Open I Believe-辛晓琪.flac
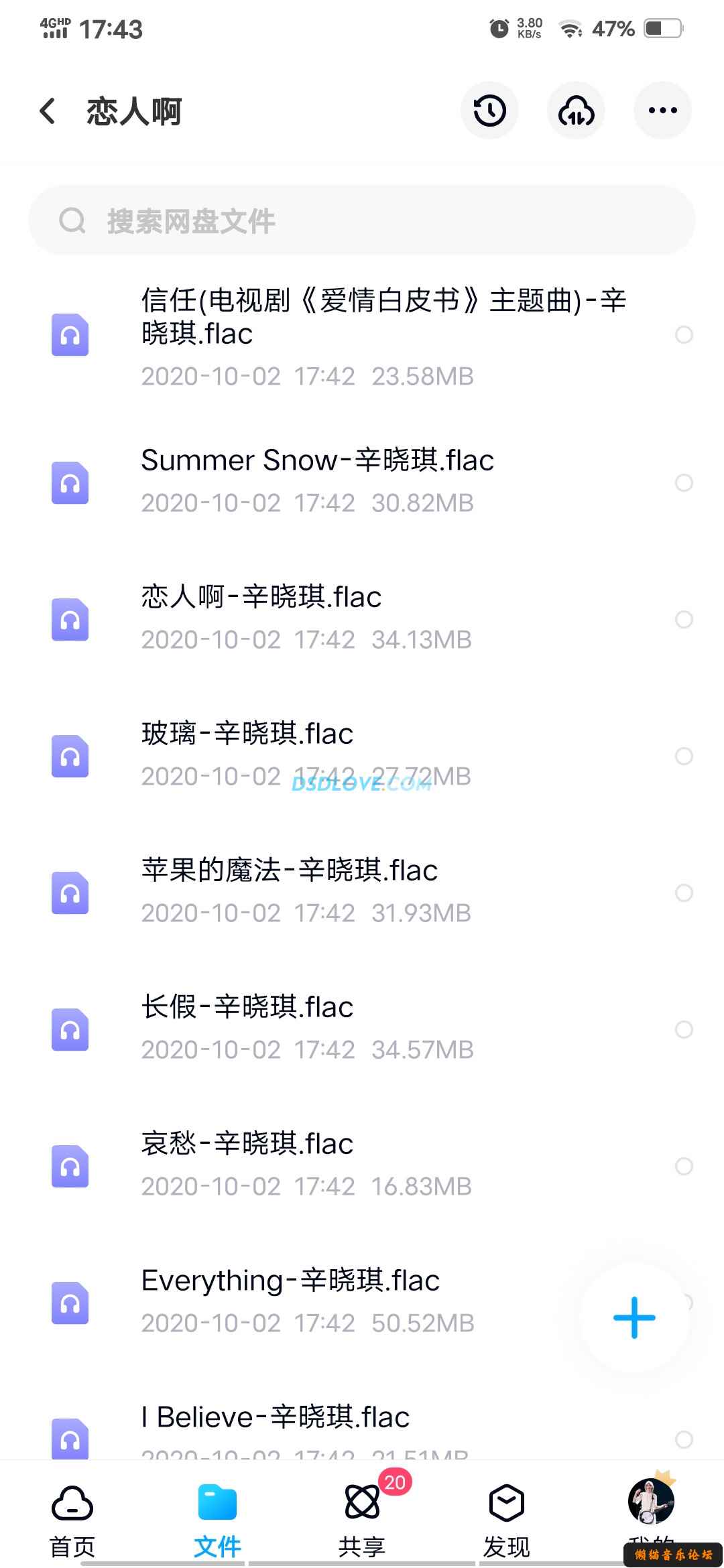The image size is (724, 1568). [275, 1418]
